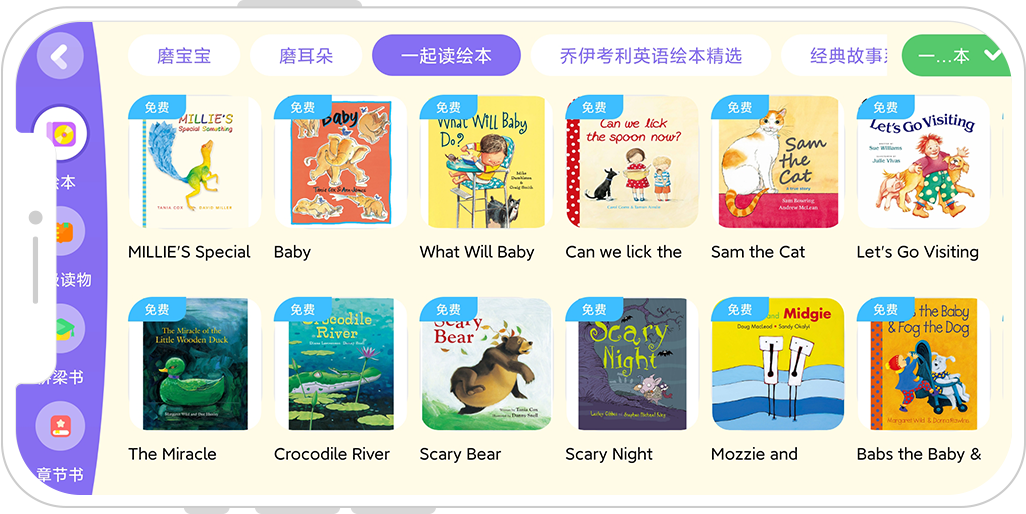This screenshot has width=1026, height=514.
Task: Open Let's Go Visiting book
Action: pyautogui.click(x=922, y=163)
